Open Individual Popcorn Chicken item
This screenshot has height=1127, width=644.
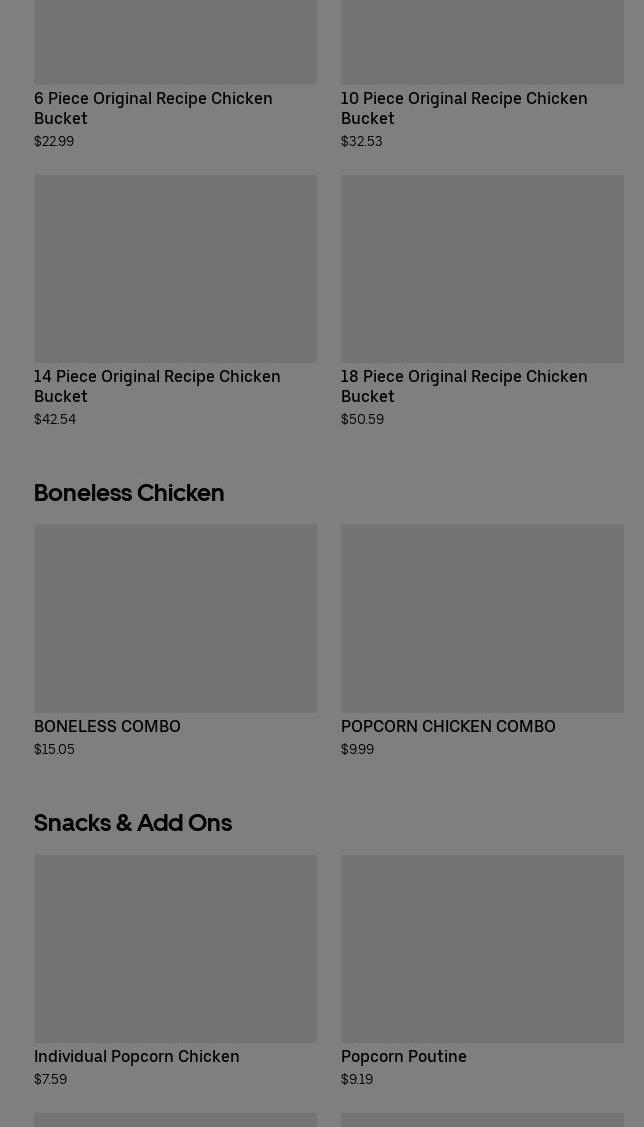click(x=175, y=970)
